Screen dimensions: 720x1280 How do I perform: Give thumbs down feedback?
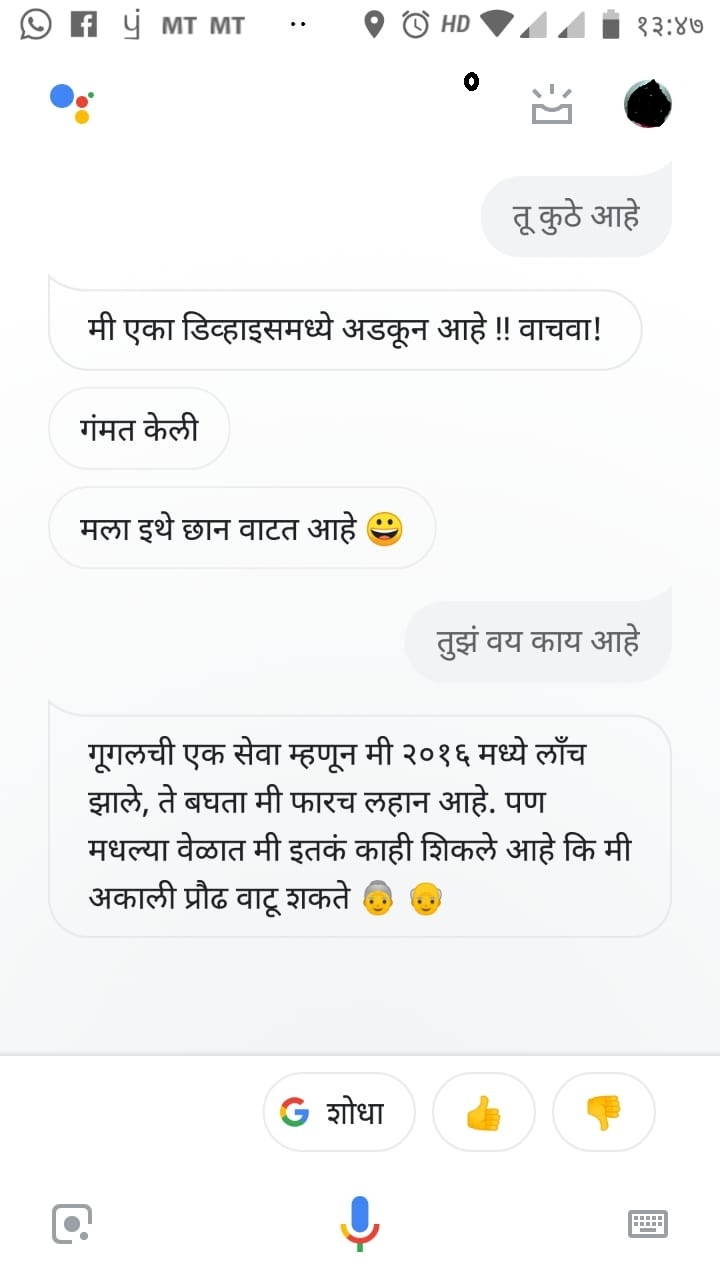603,1112
